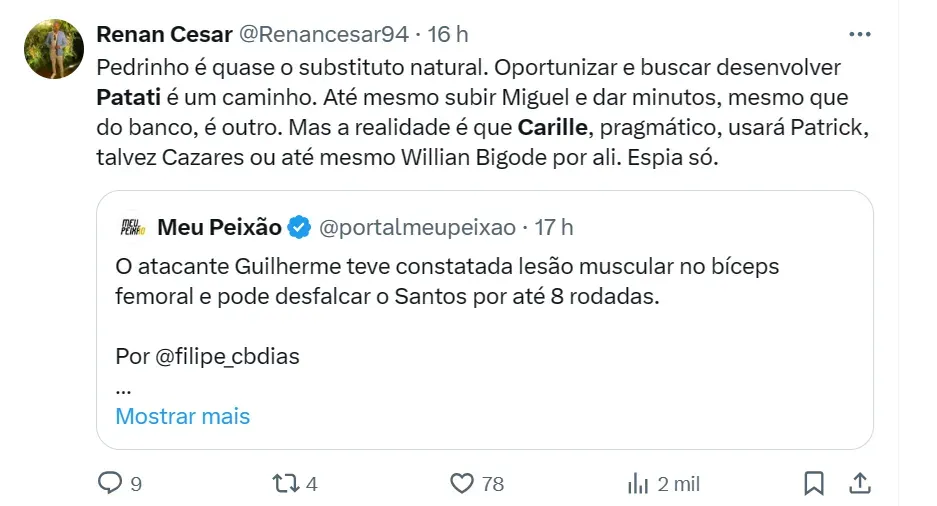The width and height of the screenshot is (937, 506).
Task: Retweet Renan Cesar's post
Action: (285, 484)
